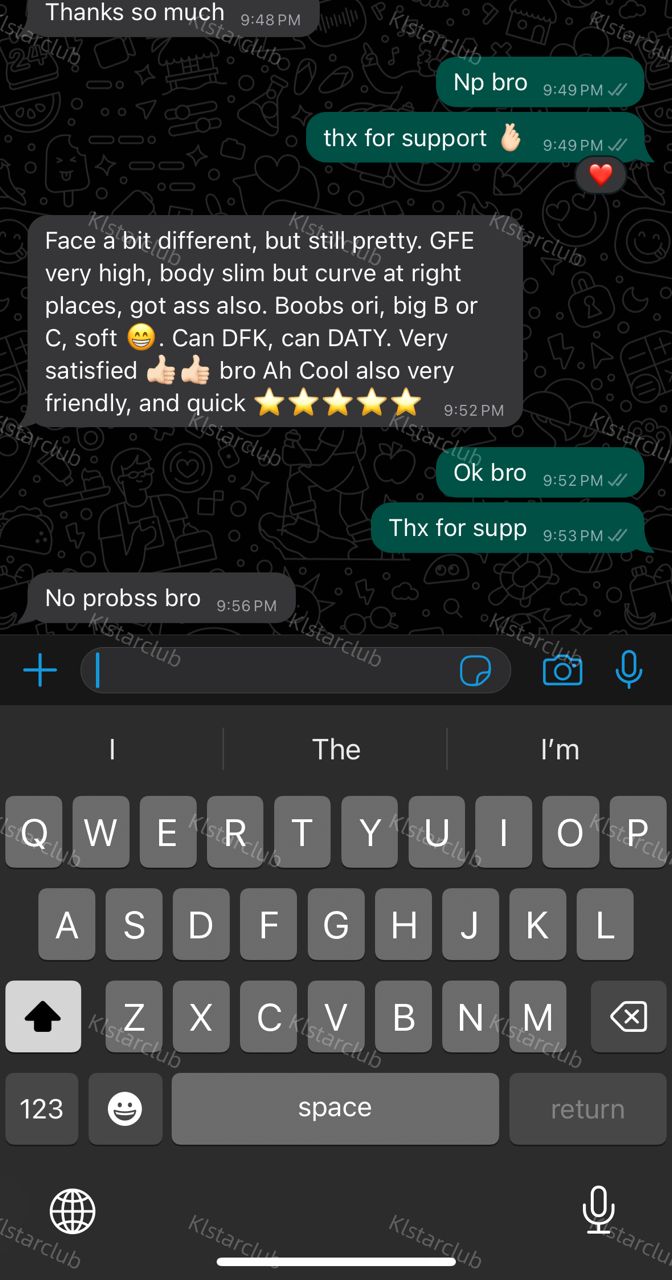The image size is (672, 1280).
Task: Hit the backspace key
Action: coord(628,1016)
